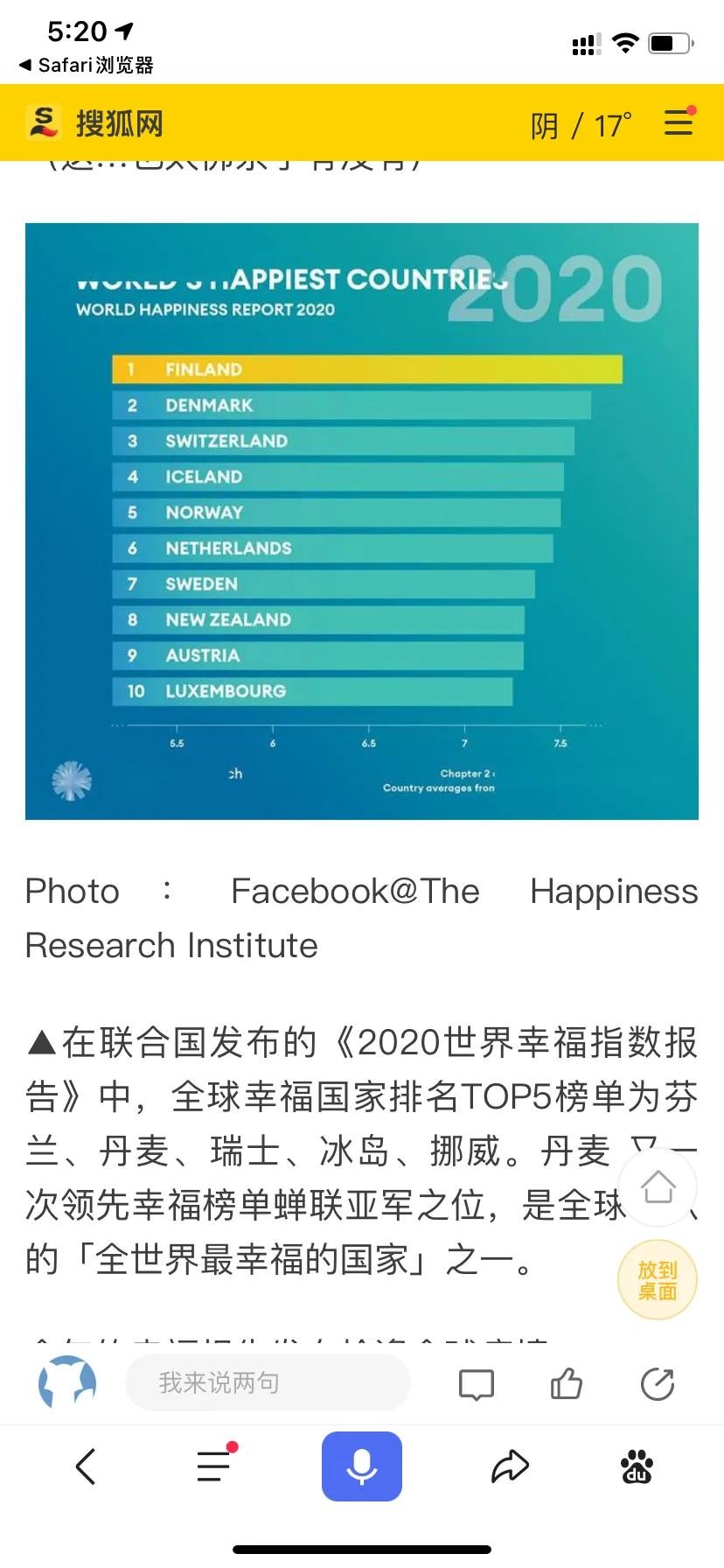Return to Safari browser

click(86, 65)
